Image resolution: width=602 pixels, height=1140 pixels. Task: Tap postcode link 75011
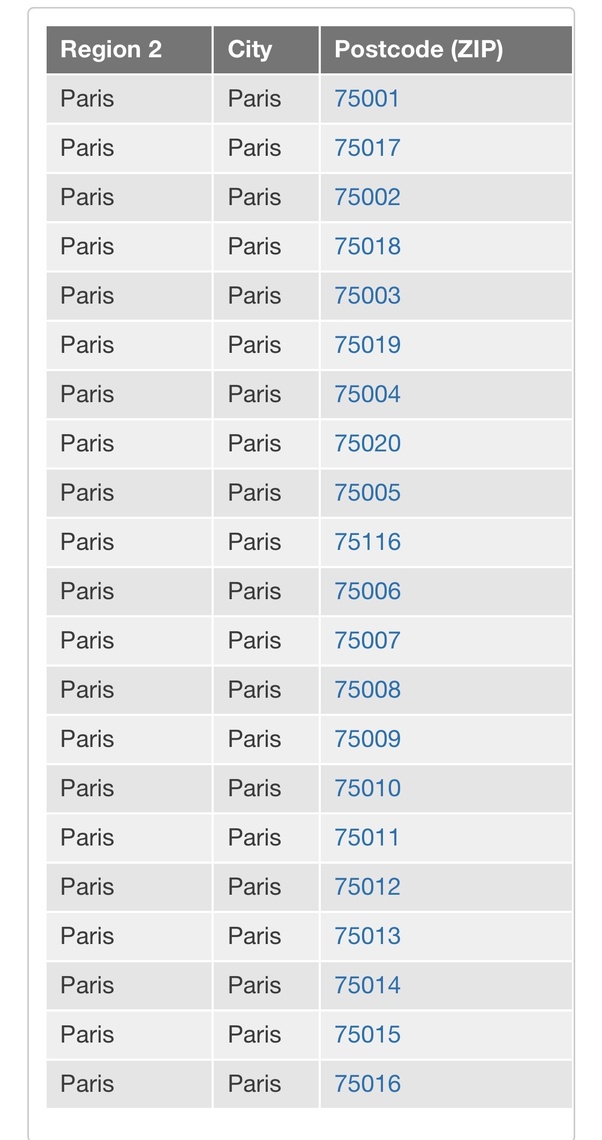coord(367,837)
